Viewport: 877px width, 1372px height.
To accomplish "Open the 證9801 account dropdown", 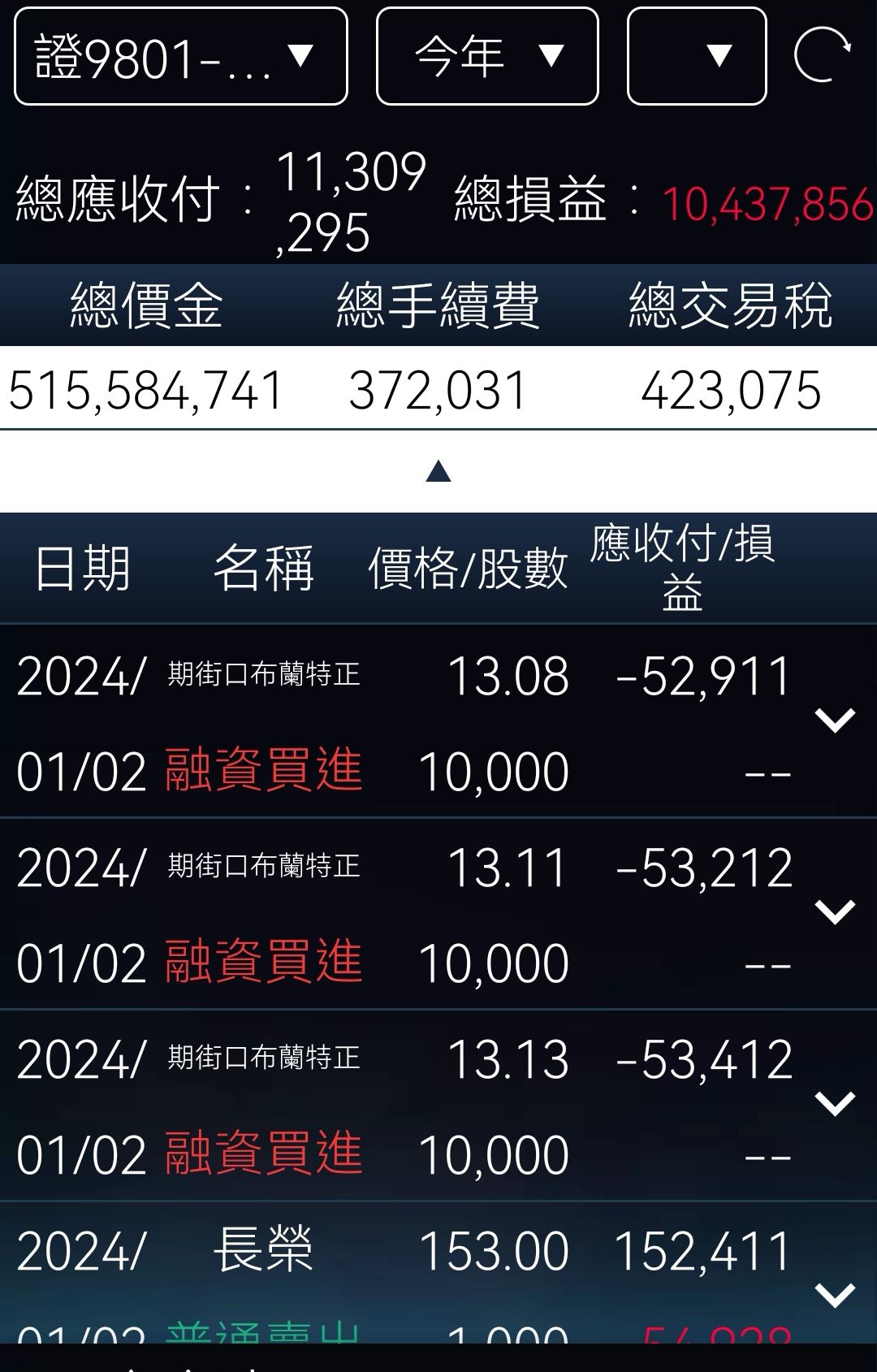I will [x=181, y=56].
